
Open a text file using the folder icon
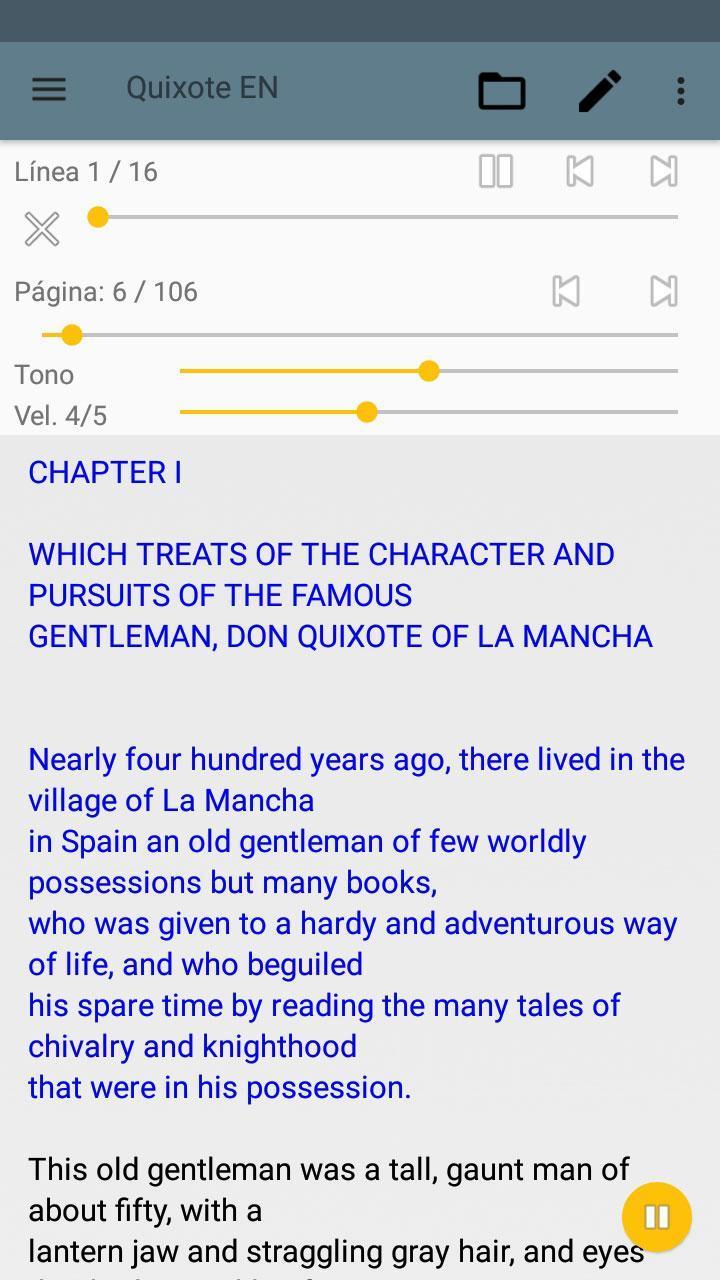(500, 90)
